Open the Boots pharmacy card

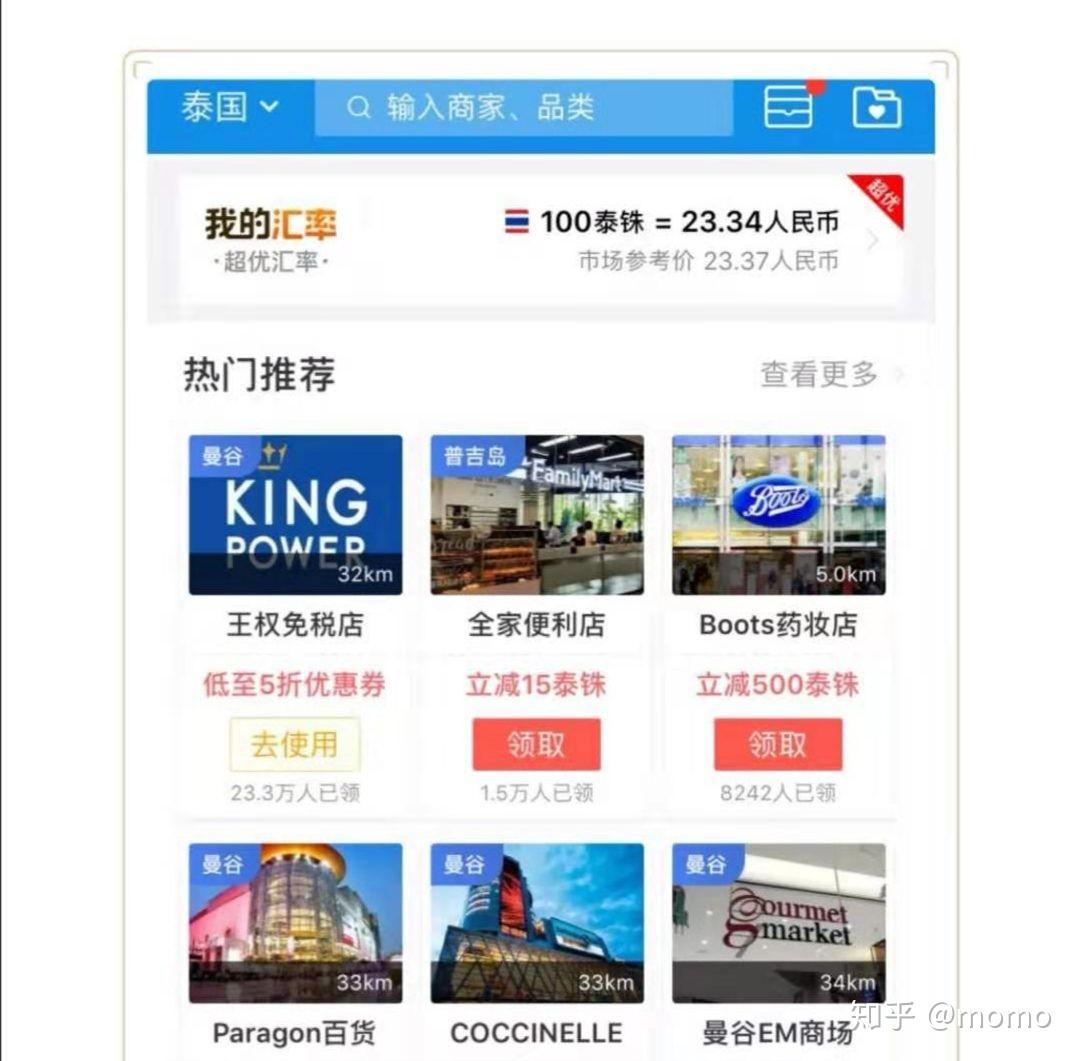coord(778,515)
